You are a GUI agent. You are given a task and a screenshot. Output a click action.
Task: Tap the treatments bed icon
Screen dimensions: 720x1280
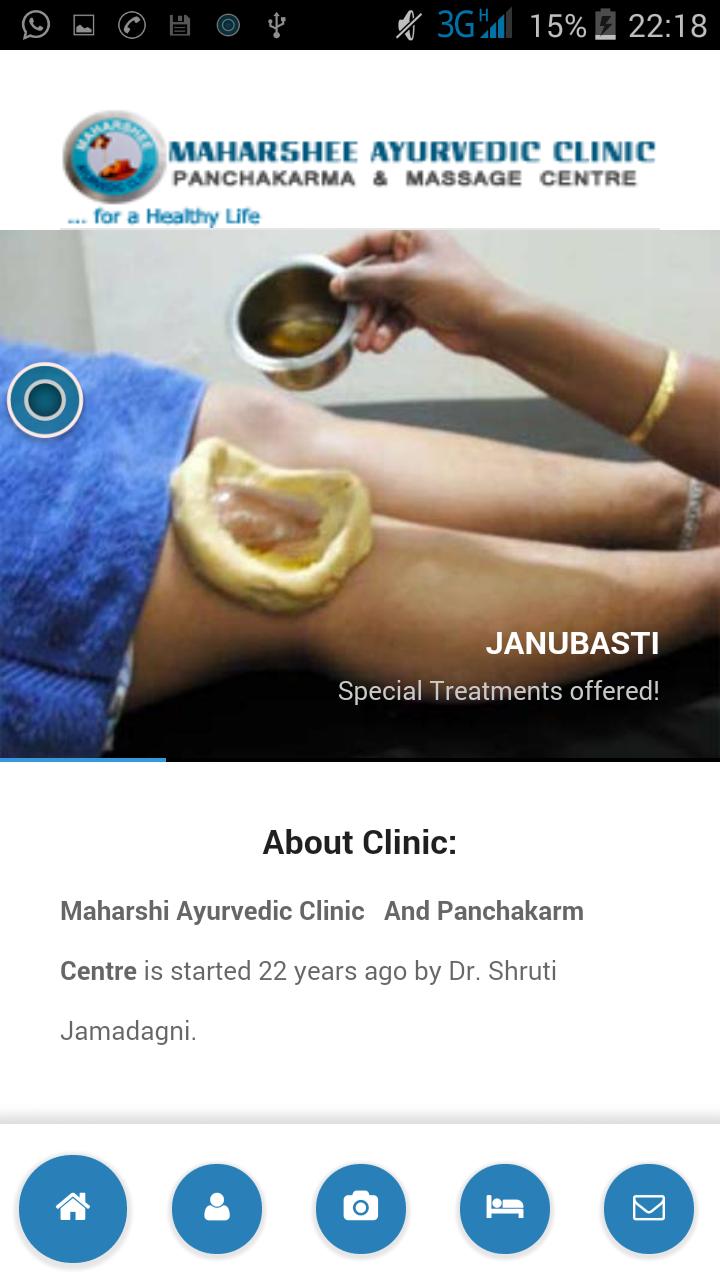pyautogui.click(x=504, y=1209)
